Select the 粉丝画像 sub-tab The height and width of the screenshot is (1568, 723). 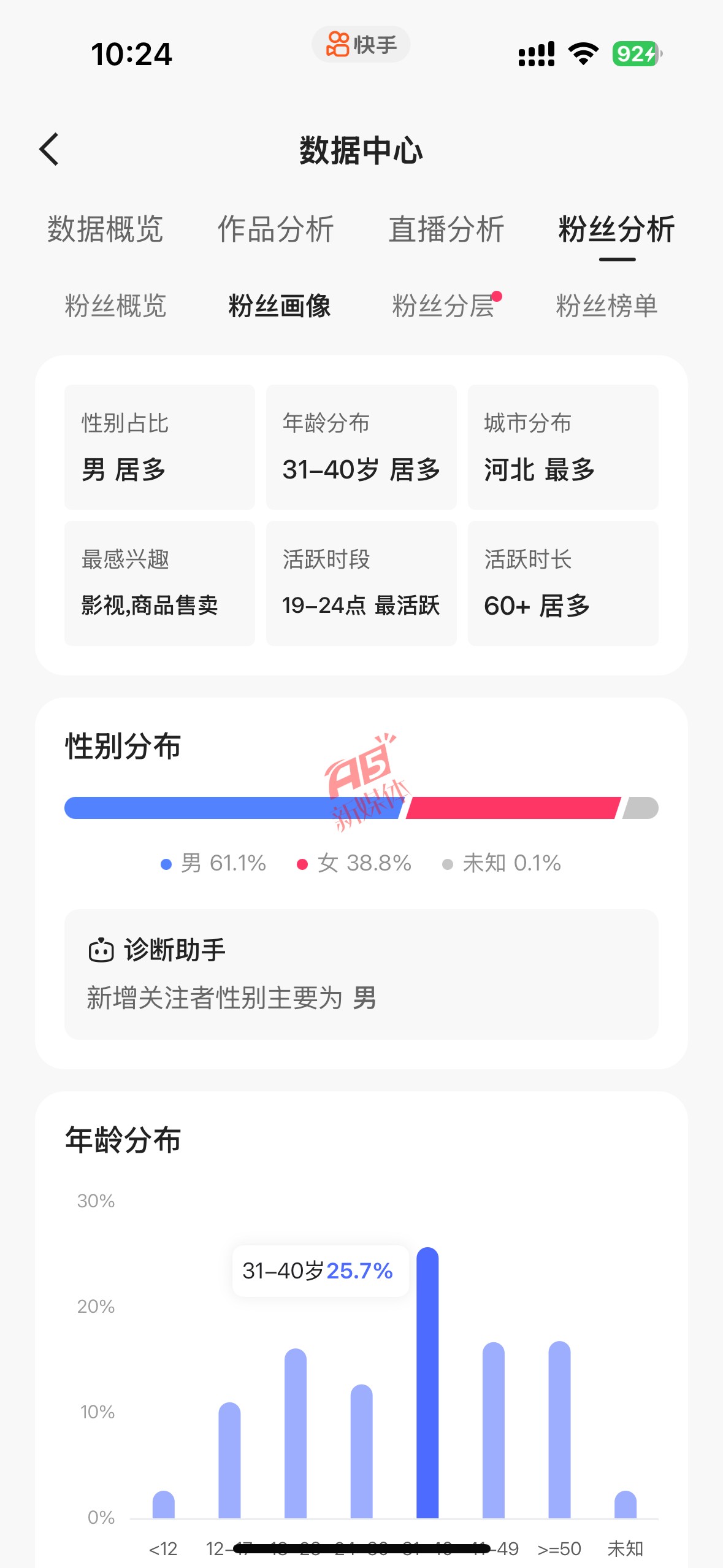(x=280, y=306)
